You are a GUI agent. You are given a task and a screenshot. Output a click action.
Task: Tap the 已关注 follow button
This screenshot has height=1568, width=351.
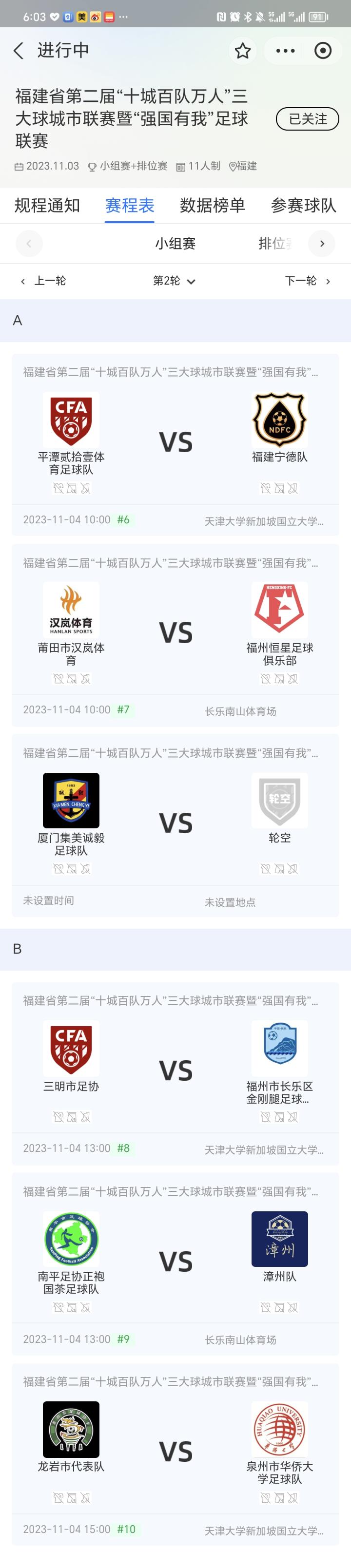[x=307, y=119]
